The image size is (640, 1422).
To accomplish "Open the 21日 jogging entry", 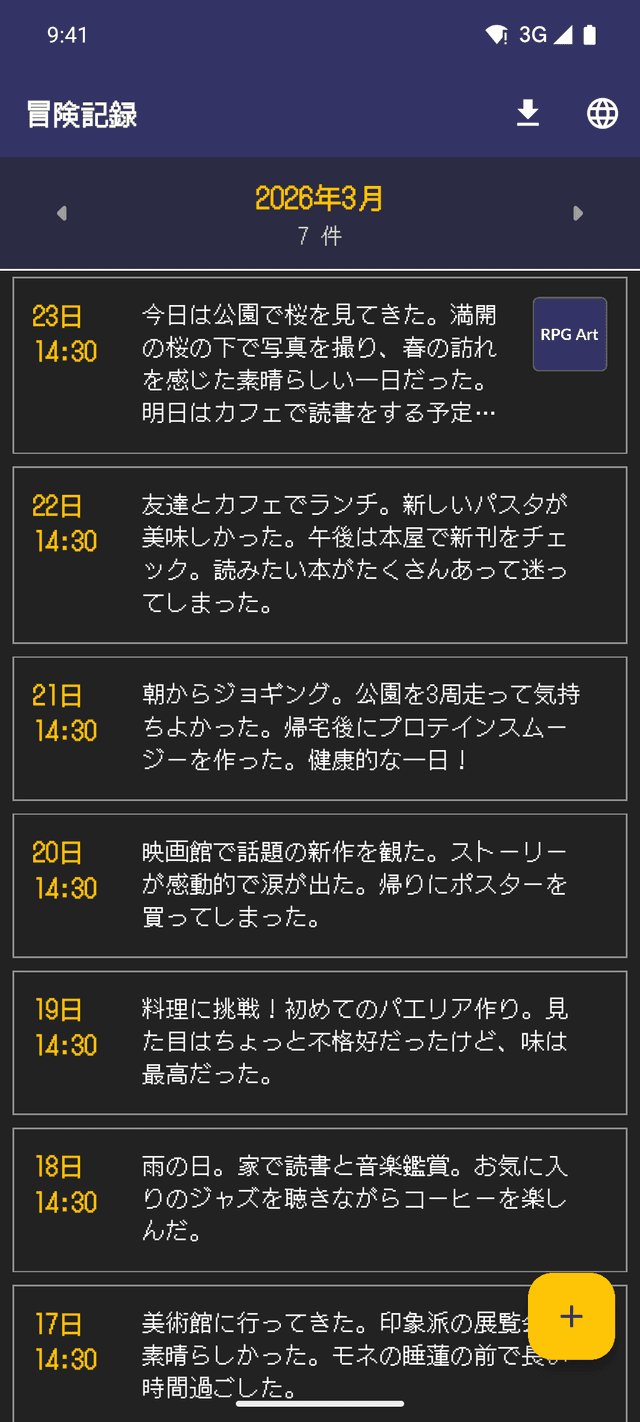I will [x=320, y=728].
